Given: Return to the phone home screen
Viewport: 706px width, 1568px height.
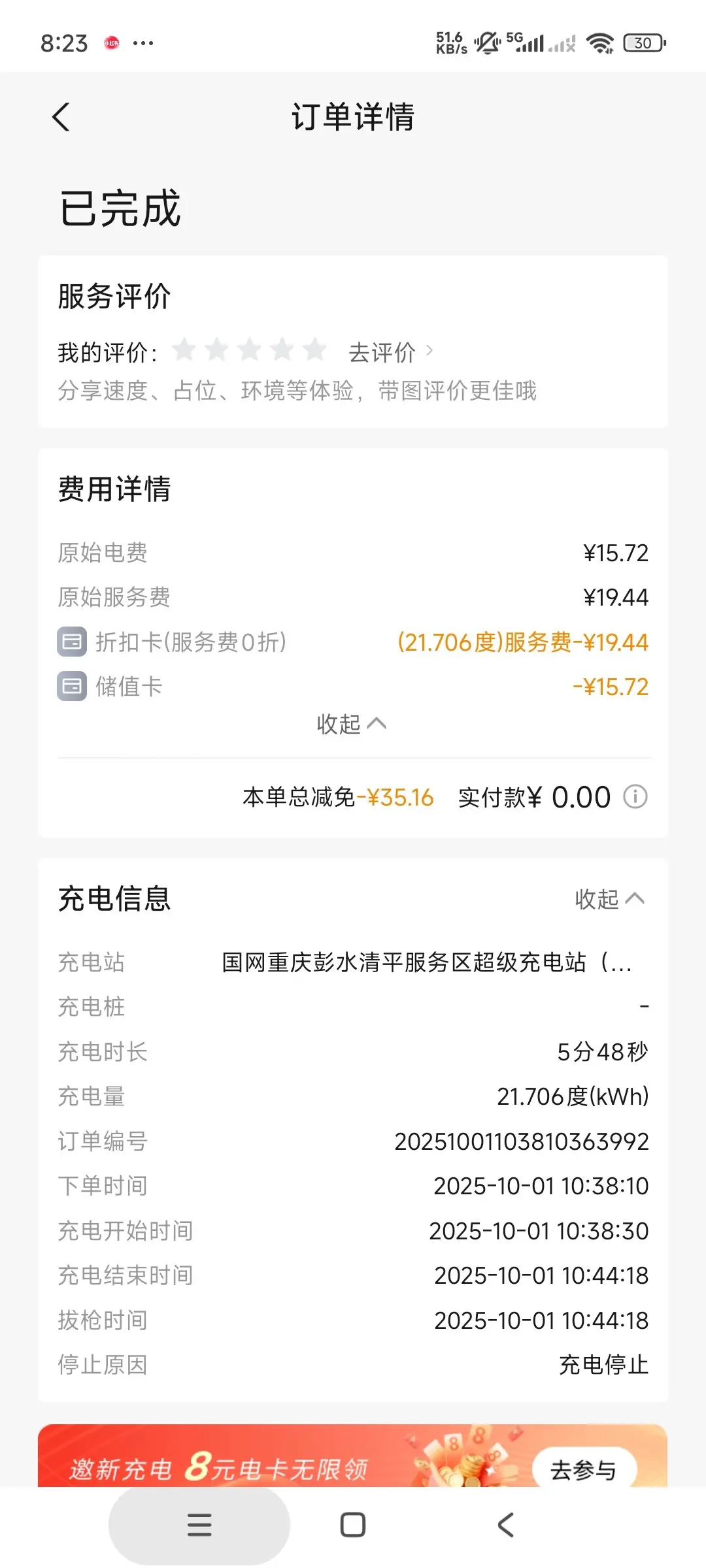Looking at the screenshot, I should 353,1525.
